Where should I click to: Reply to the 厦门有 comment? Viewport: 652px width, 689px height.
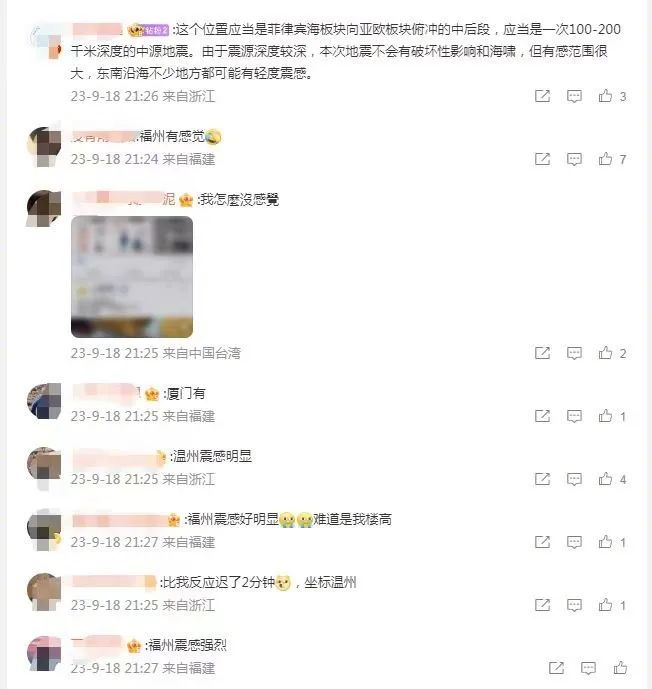click(x=574, y=416)
